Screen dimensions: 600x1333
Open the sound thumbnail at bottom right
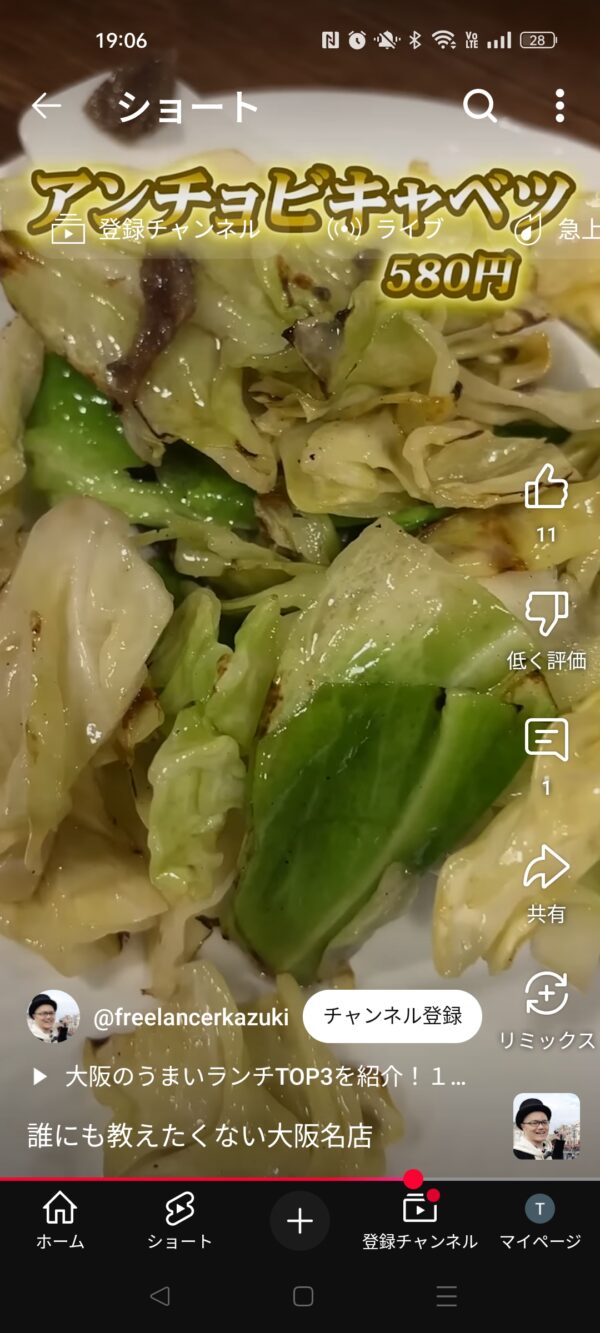coord(546,1126)
